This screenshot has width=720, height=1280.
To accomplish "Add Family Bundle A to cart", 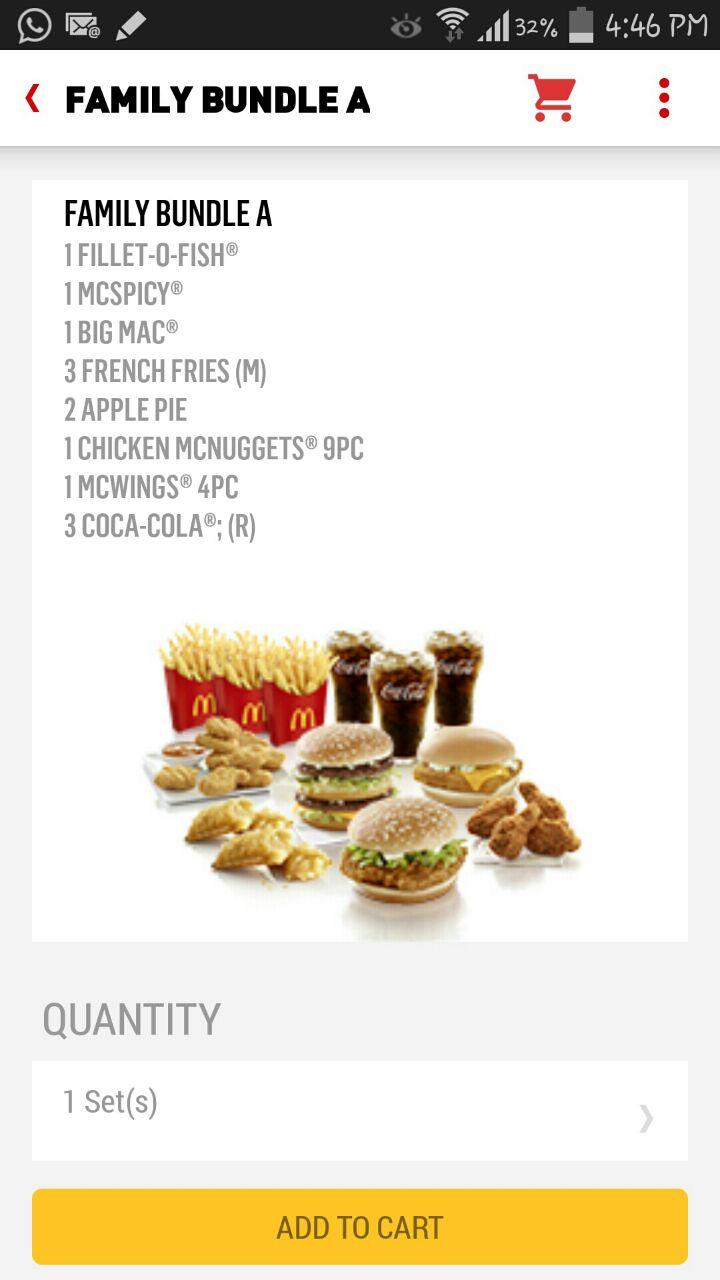I will coord(360,1227).
